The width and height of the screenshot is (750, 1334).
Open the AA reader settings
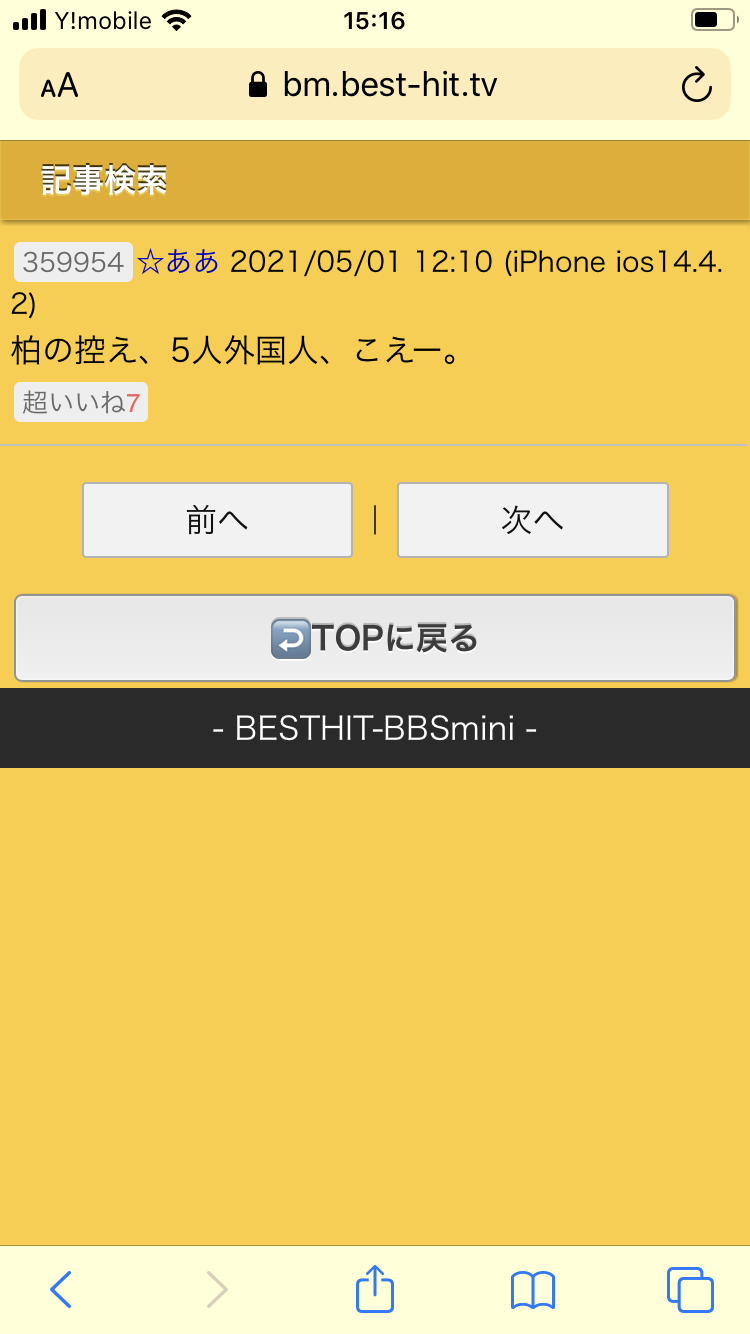click(59, 86)
